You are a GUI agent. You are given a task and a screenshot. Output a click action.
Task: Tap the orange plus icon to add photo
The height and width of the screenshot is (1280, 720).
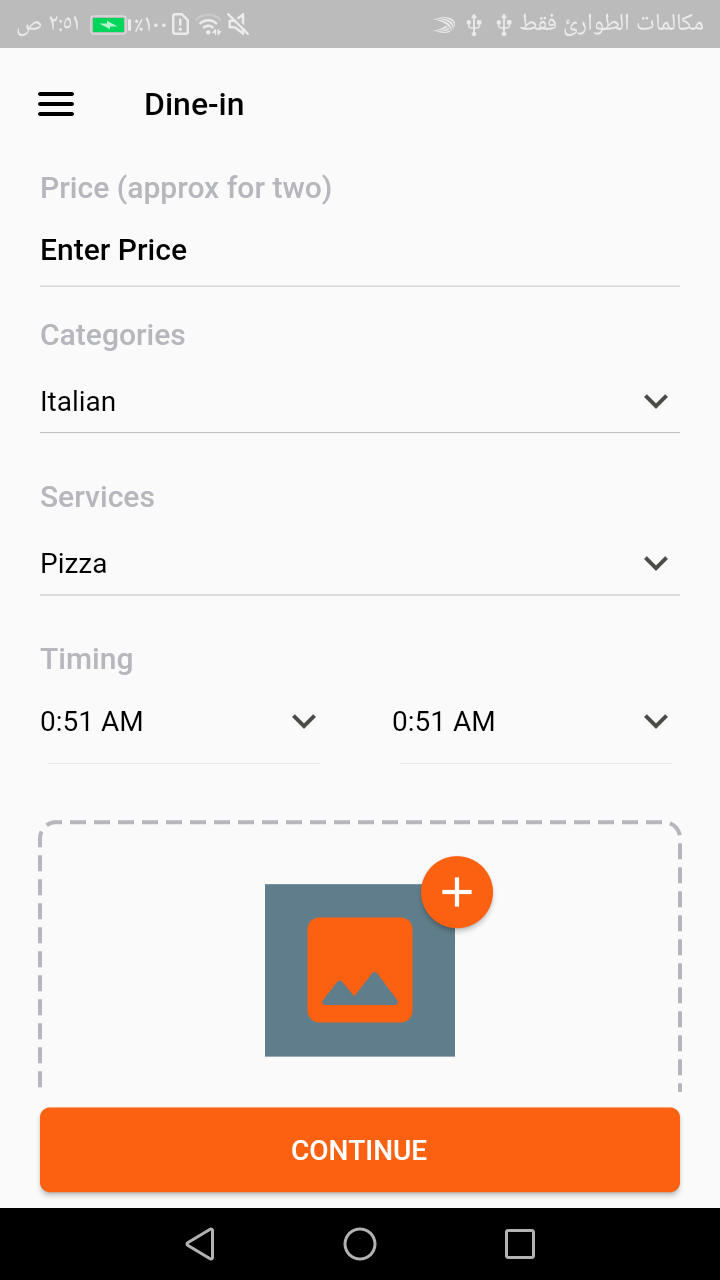tap(457, 891)
